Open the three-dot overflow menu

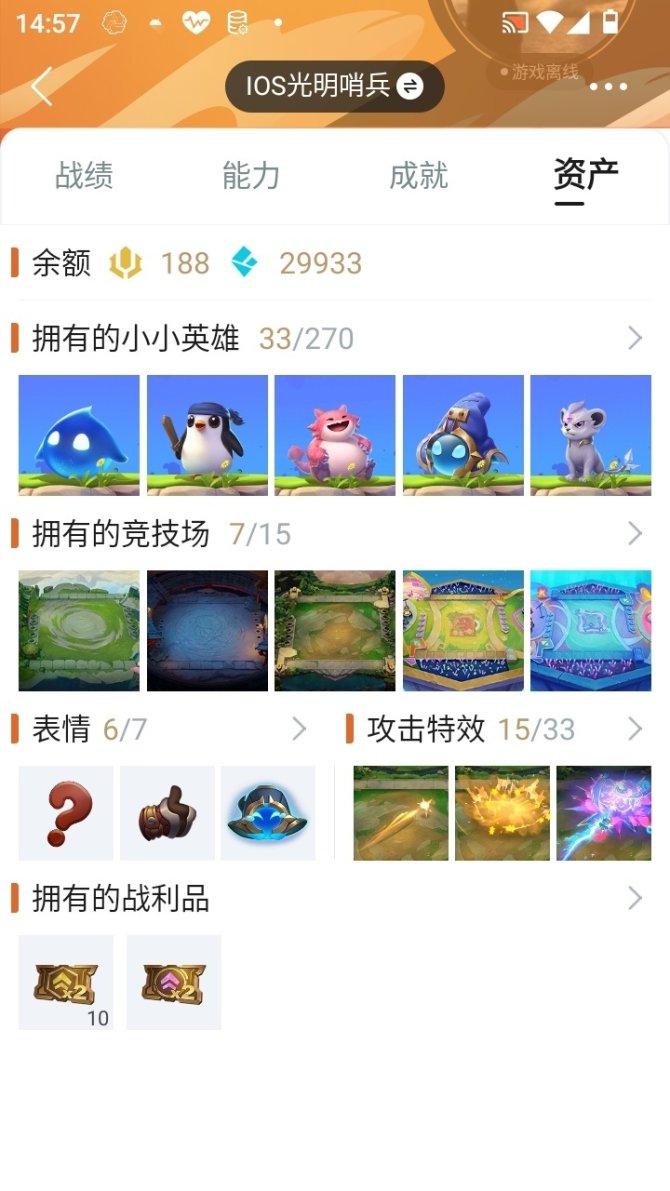tap(608, 87)
